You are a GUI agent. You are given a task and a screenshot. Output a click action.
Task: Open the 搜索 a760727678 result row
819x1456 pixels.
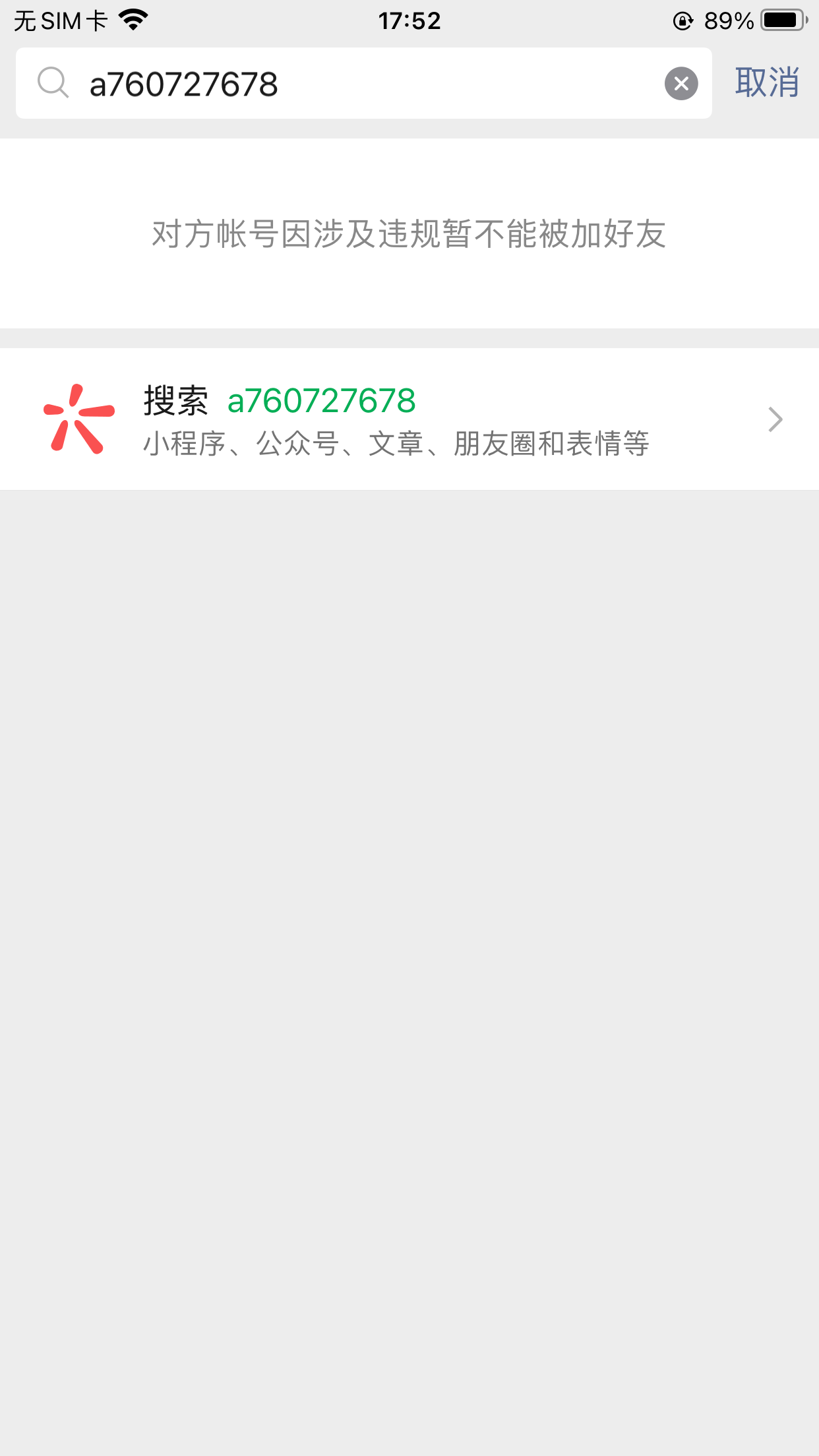tap(409, 419)
